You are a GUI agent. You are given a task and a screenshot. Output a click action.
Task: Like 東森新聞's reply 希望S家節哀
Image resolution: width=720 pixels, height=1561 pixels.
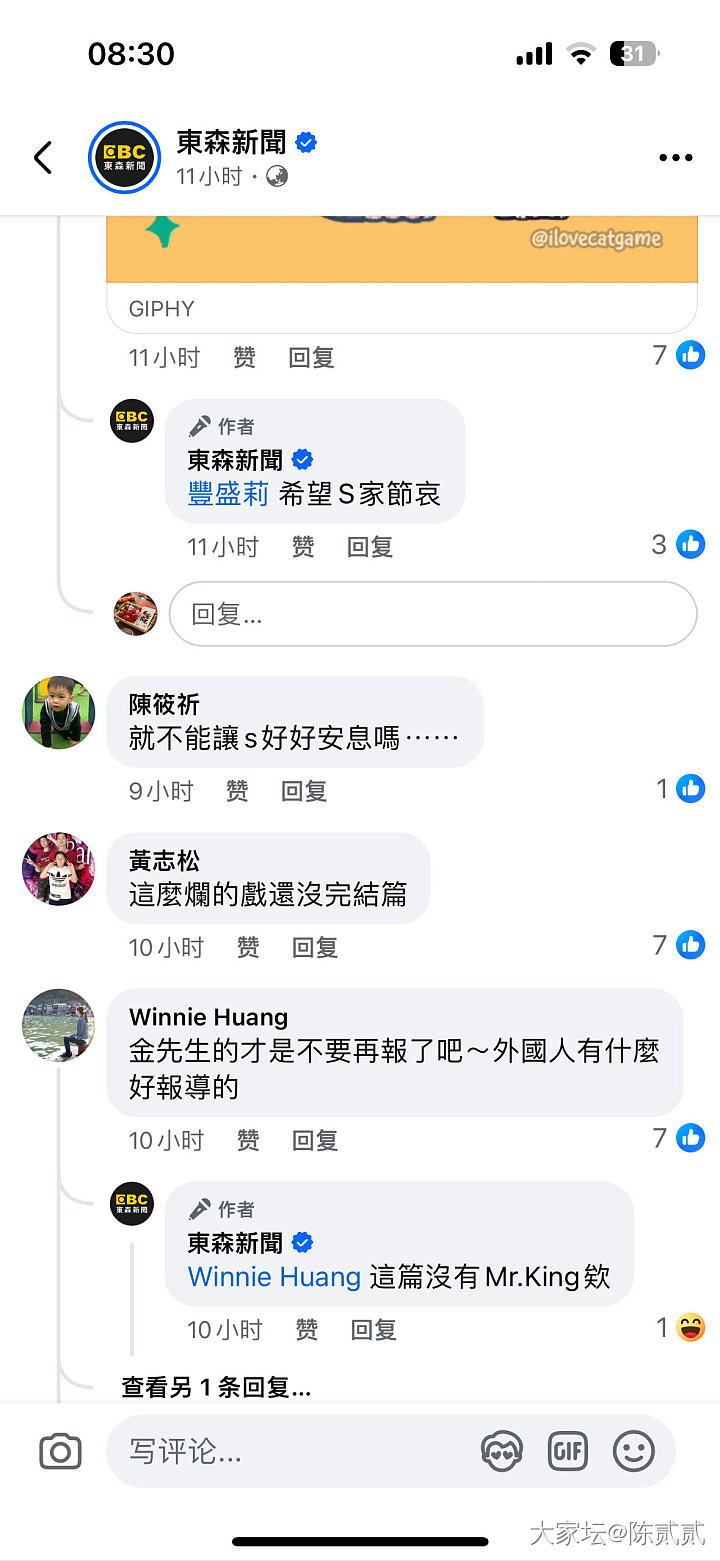tap(303, 547)
